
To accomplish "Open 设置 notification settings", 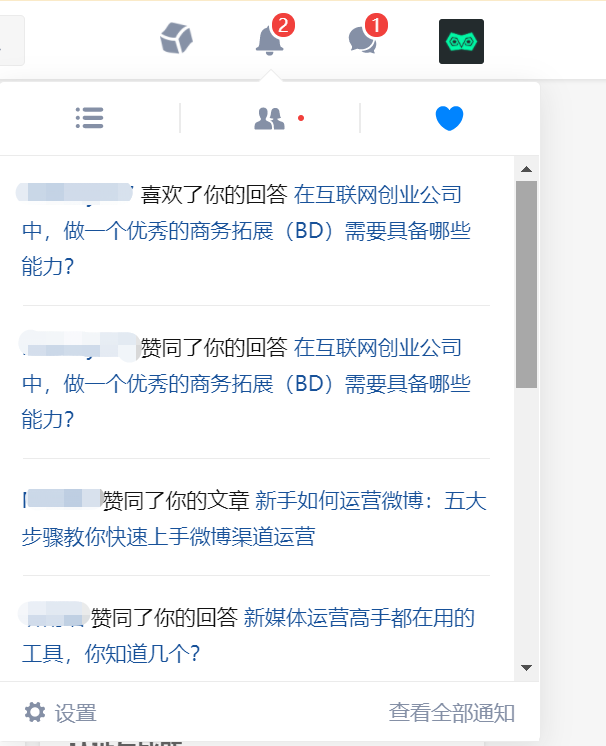I will [61, 713].
